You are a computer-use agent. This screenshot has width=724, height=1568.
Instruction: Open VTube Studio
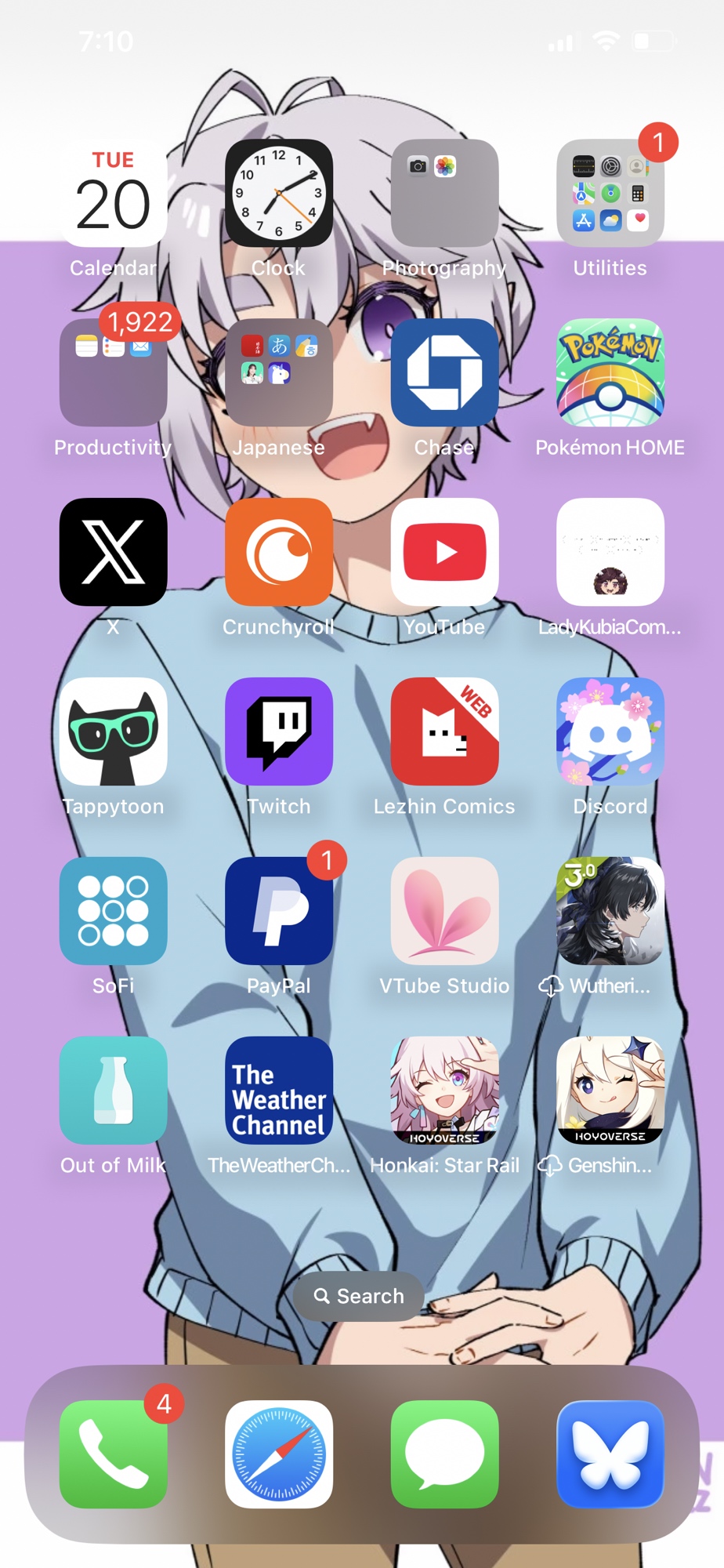coord(444,911)
